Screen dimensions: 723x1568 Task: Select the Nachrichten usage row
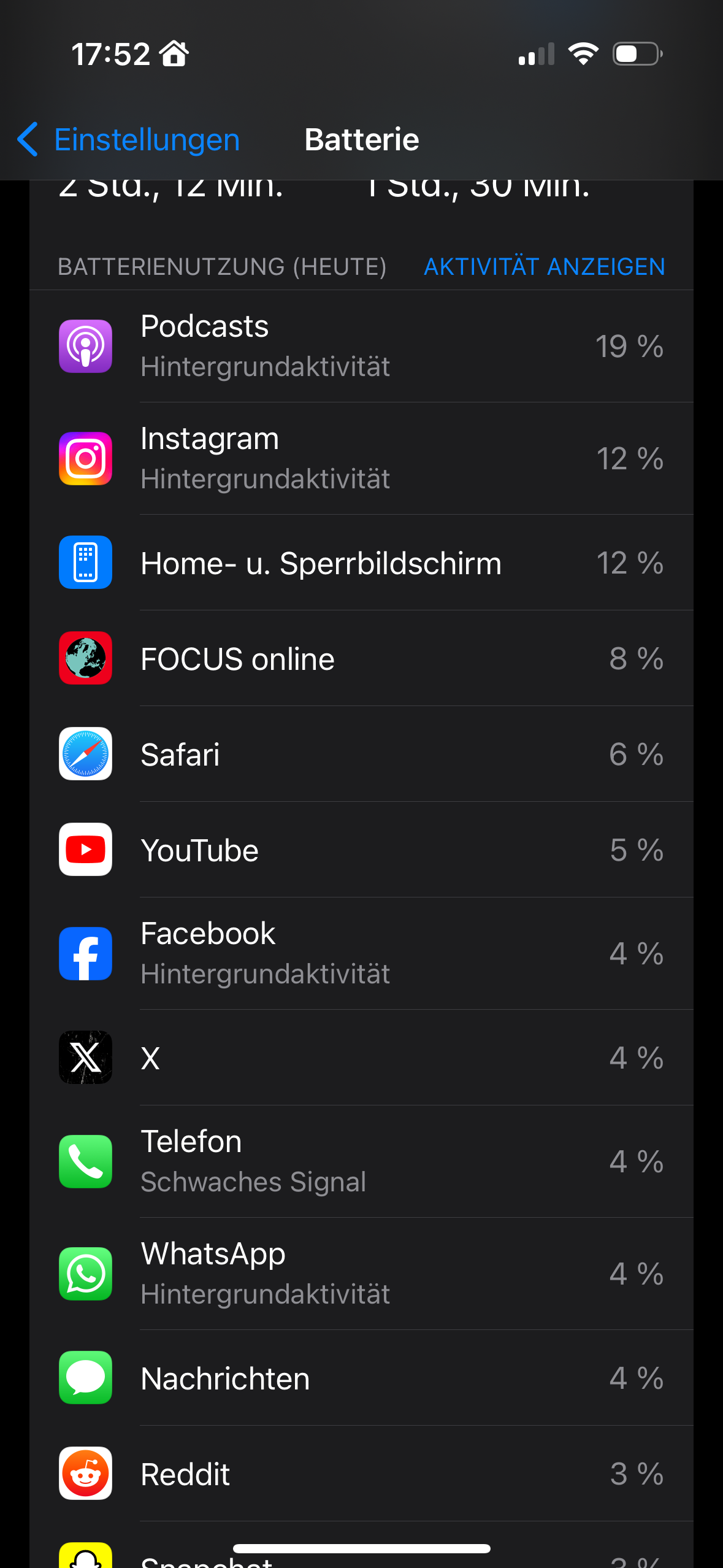point(361,1378)
